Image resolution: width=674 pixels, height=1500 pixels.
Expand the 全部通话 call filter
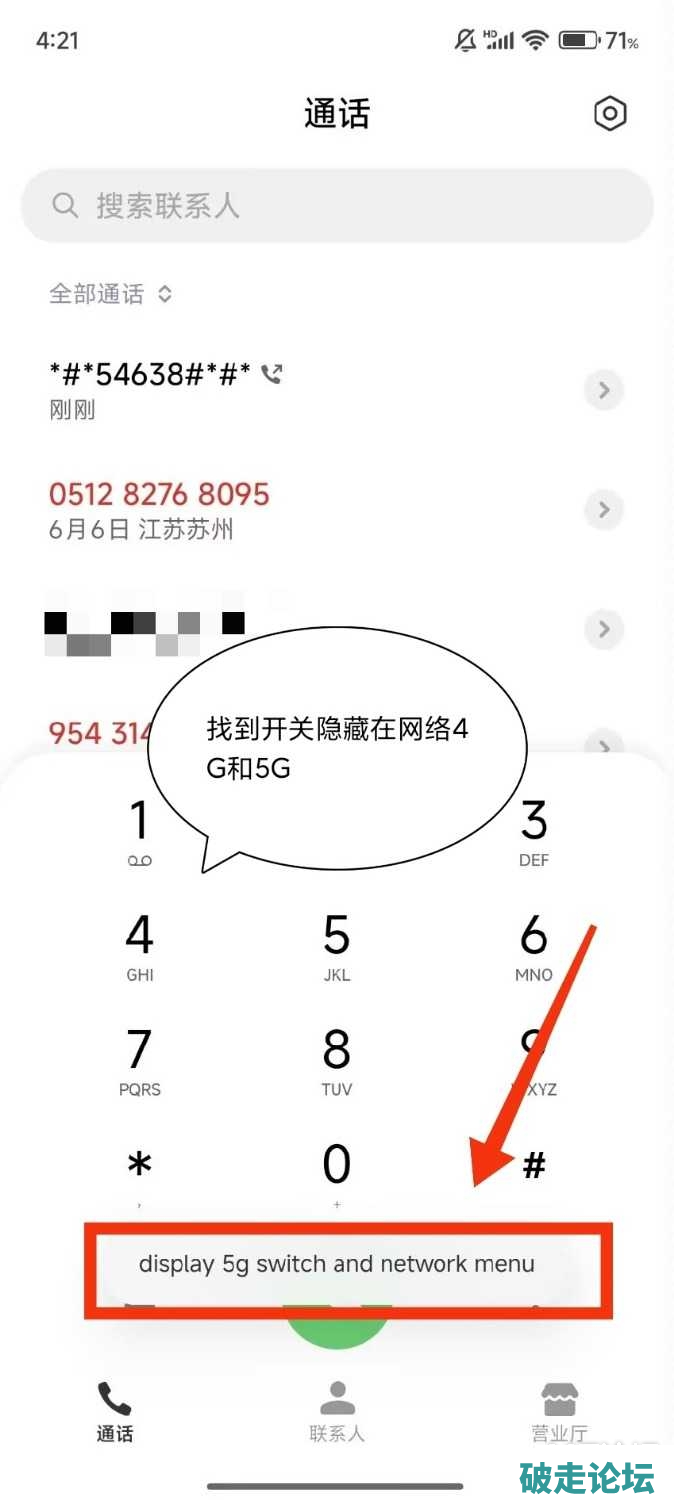[111, 294]
